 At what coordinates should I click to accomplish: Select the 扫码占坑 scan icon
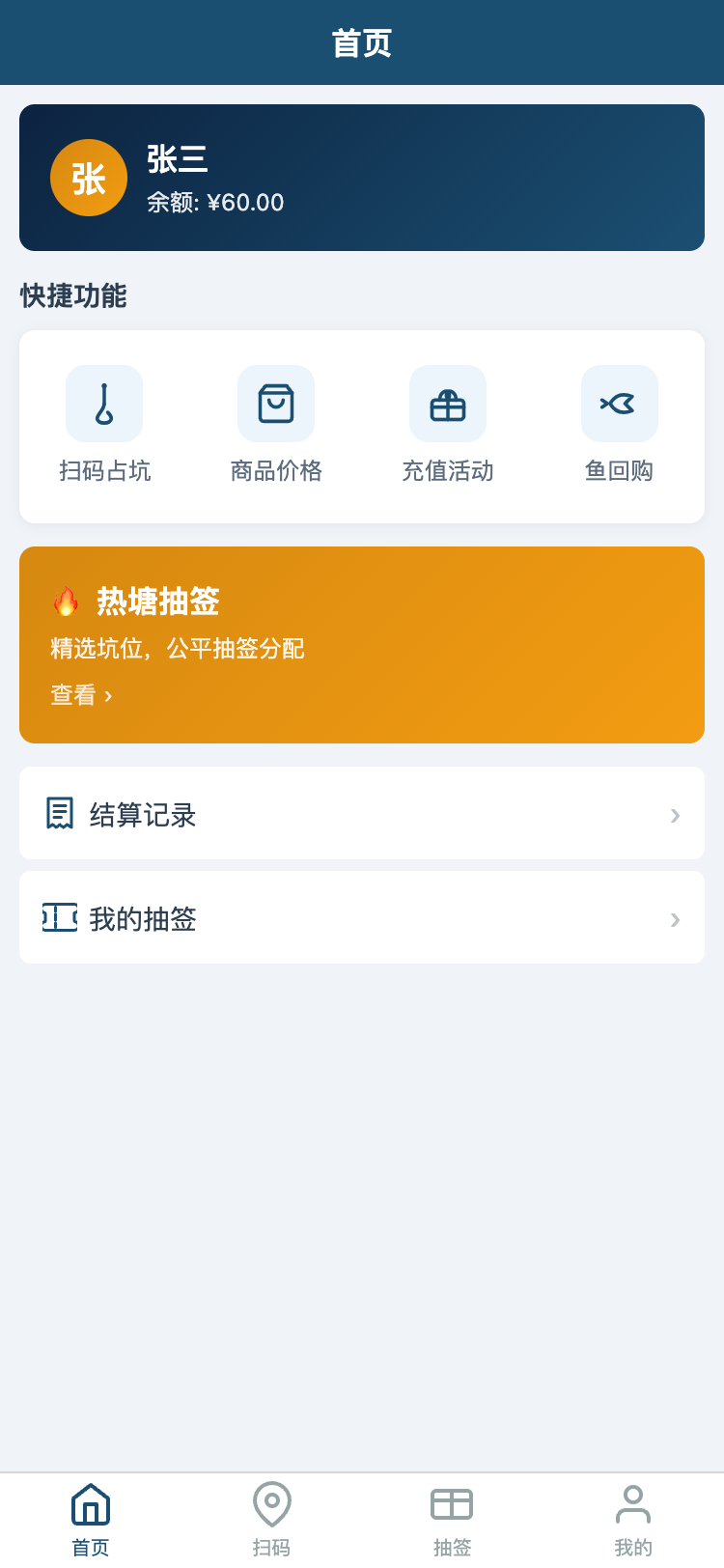103,404
